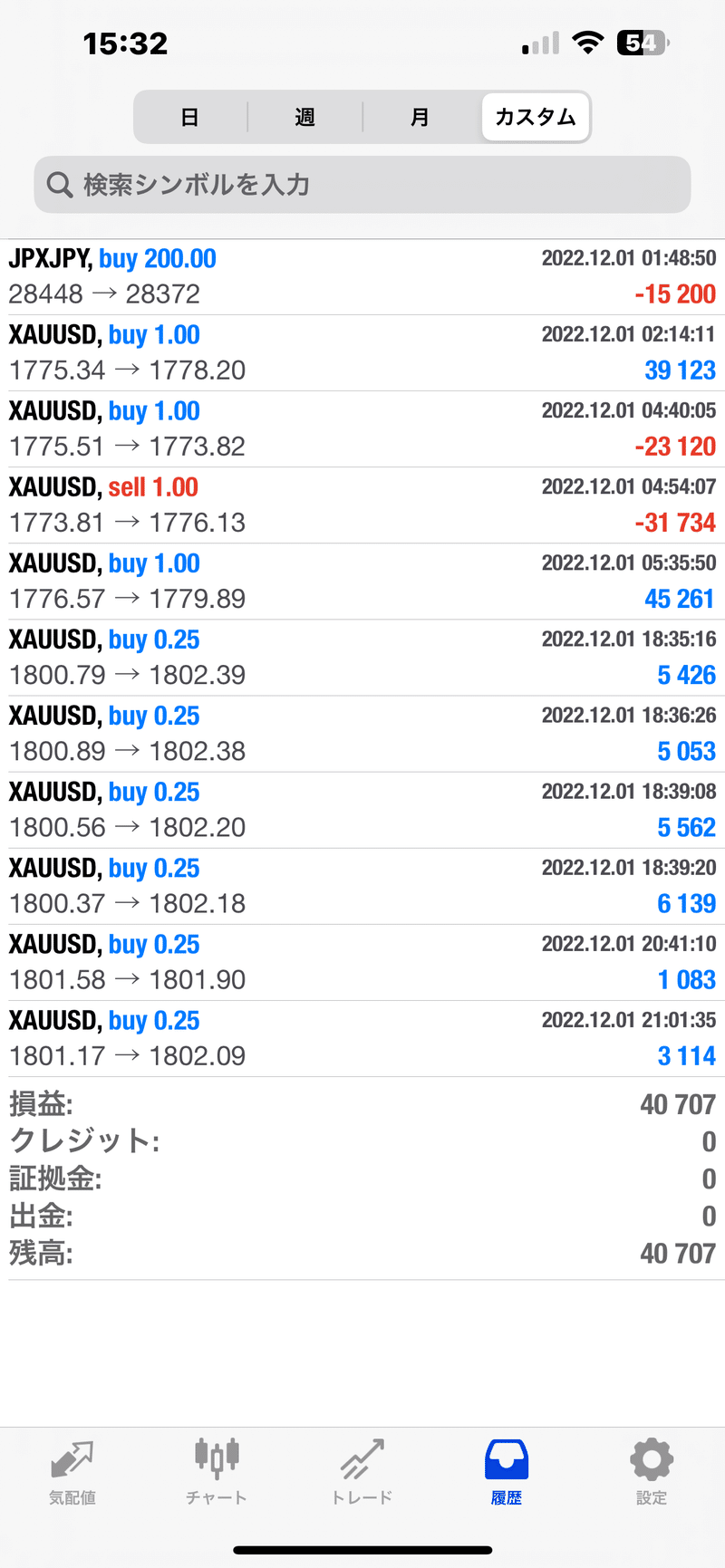Image resolution: width=725 pixels, height=1568 pixels.
Task: Select the XAUUSD sell 1.00 trade record
Action: pos(362,505)
